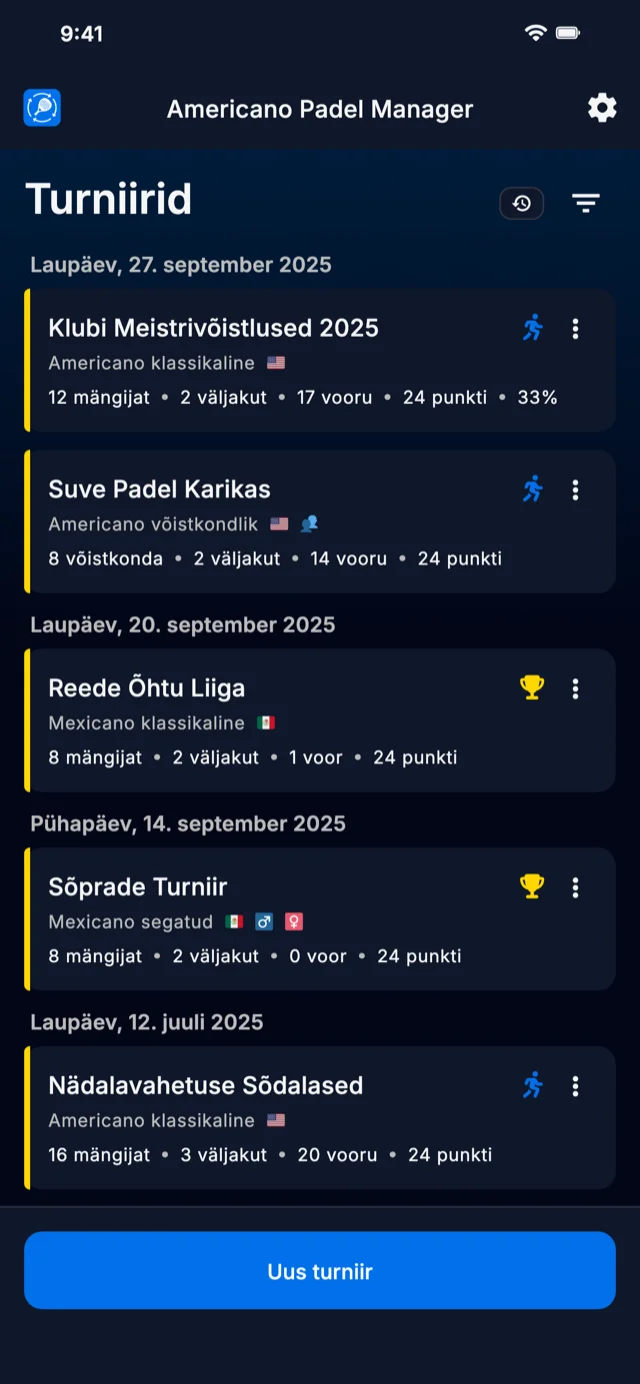Open the overflow menu for Reede Õhtu Liiga
This screenshot has width=640, height=1384.
tap(575, 689)
